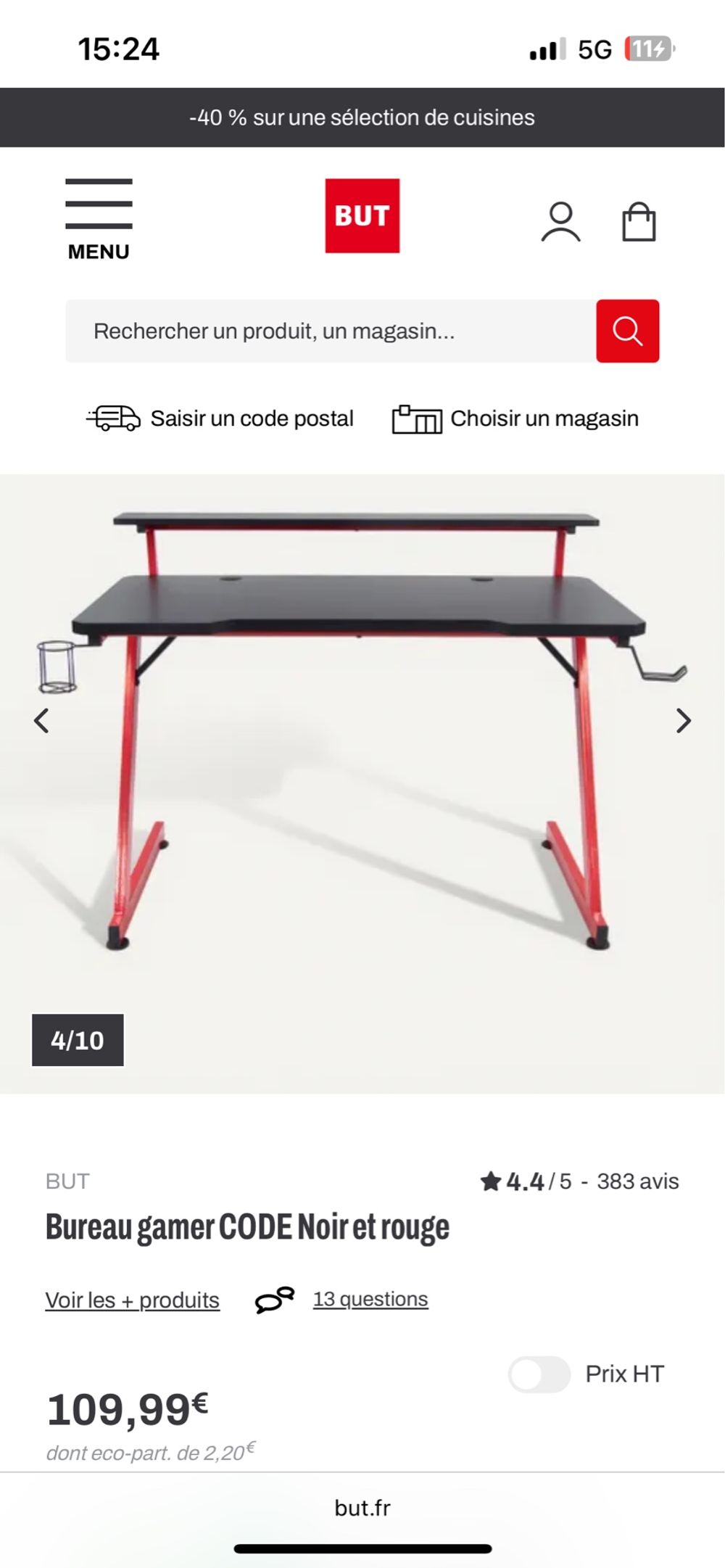Select Choisir un magasin
The height and width of the screenshot is (1568, 725).
coord(515,418)
